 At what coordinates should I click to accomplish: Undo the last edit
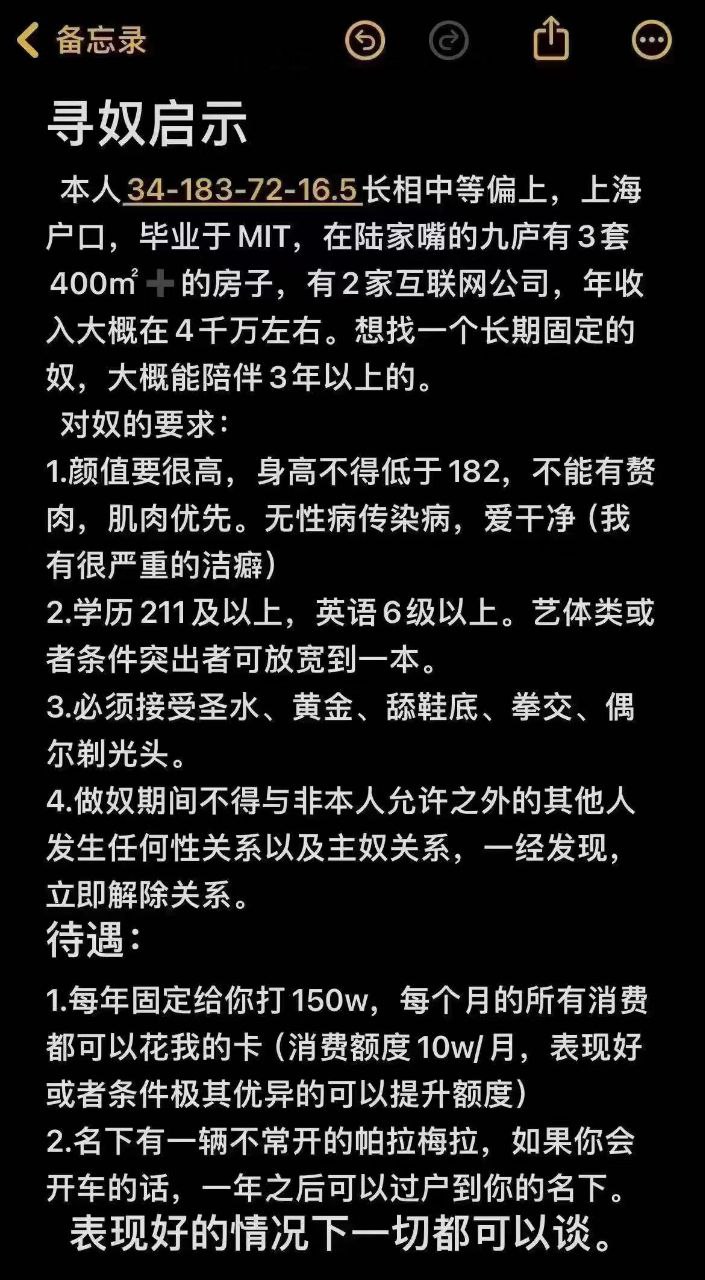coord(365,41)
